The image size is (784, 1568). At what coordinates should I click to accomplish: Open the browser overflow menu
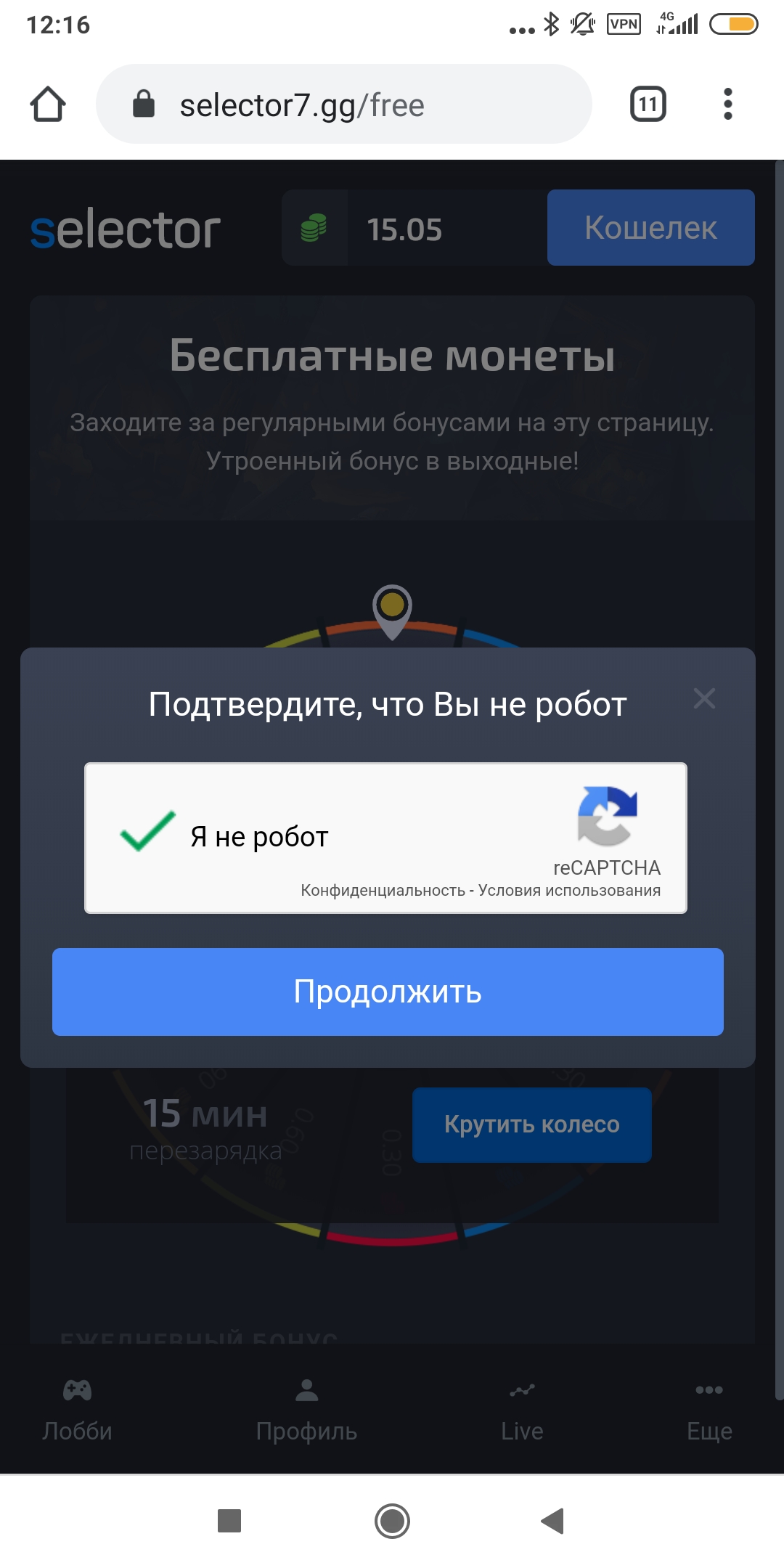point(727,105)
